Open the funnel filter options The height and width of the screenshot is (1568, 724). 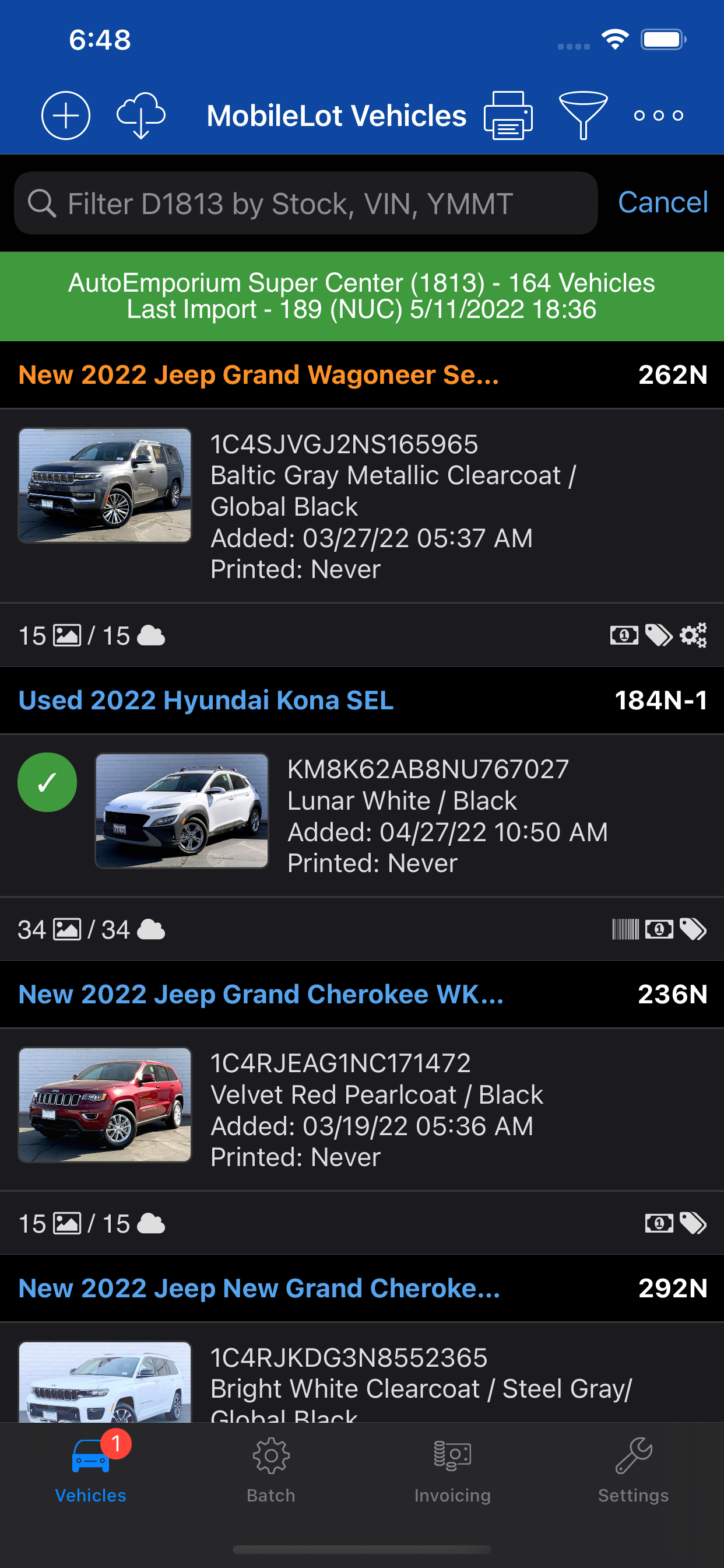583,116
